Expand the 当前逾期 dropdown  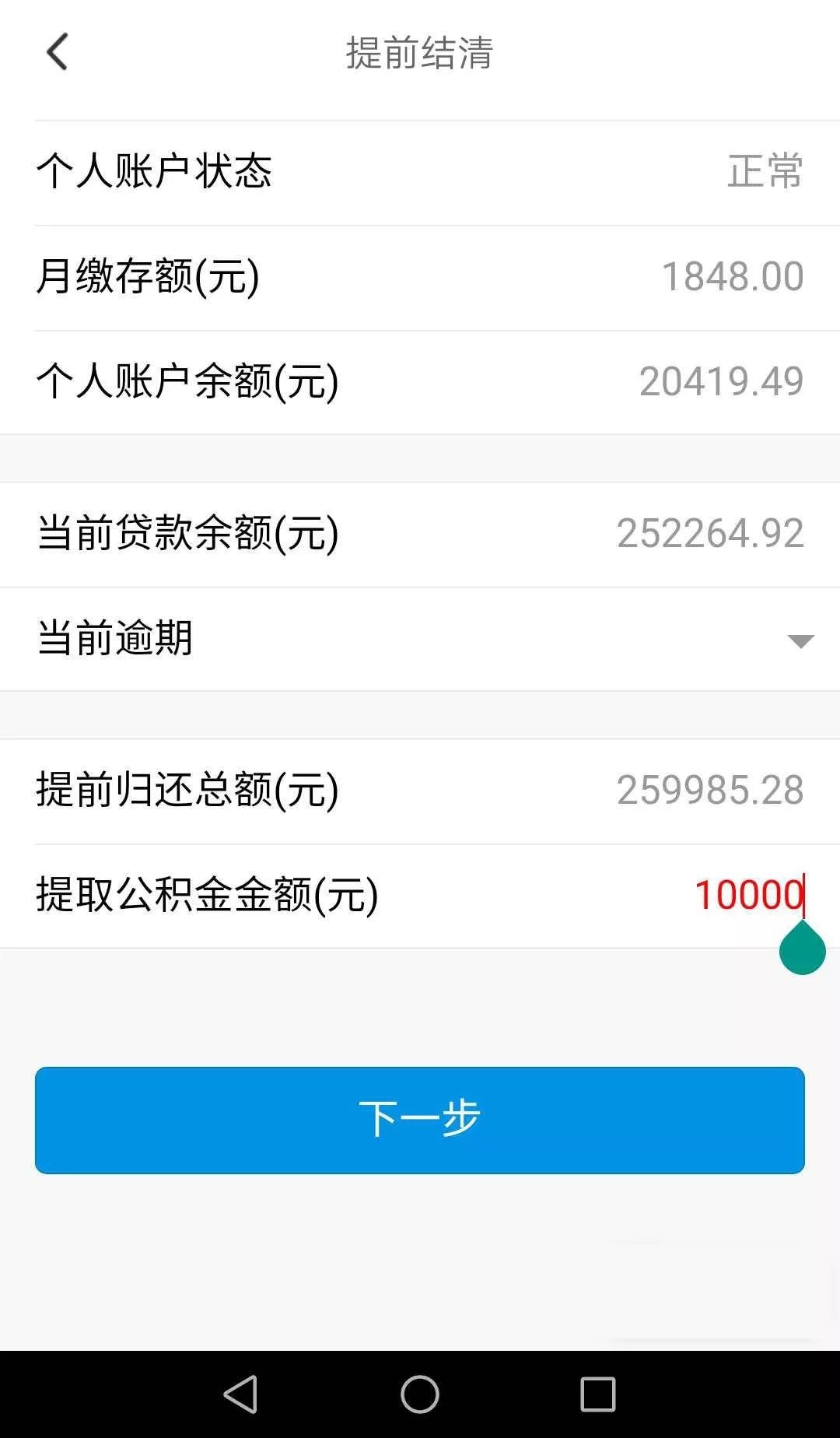click(x=800, y=640)
